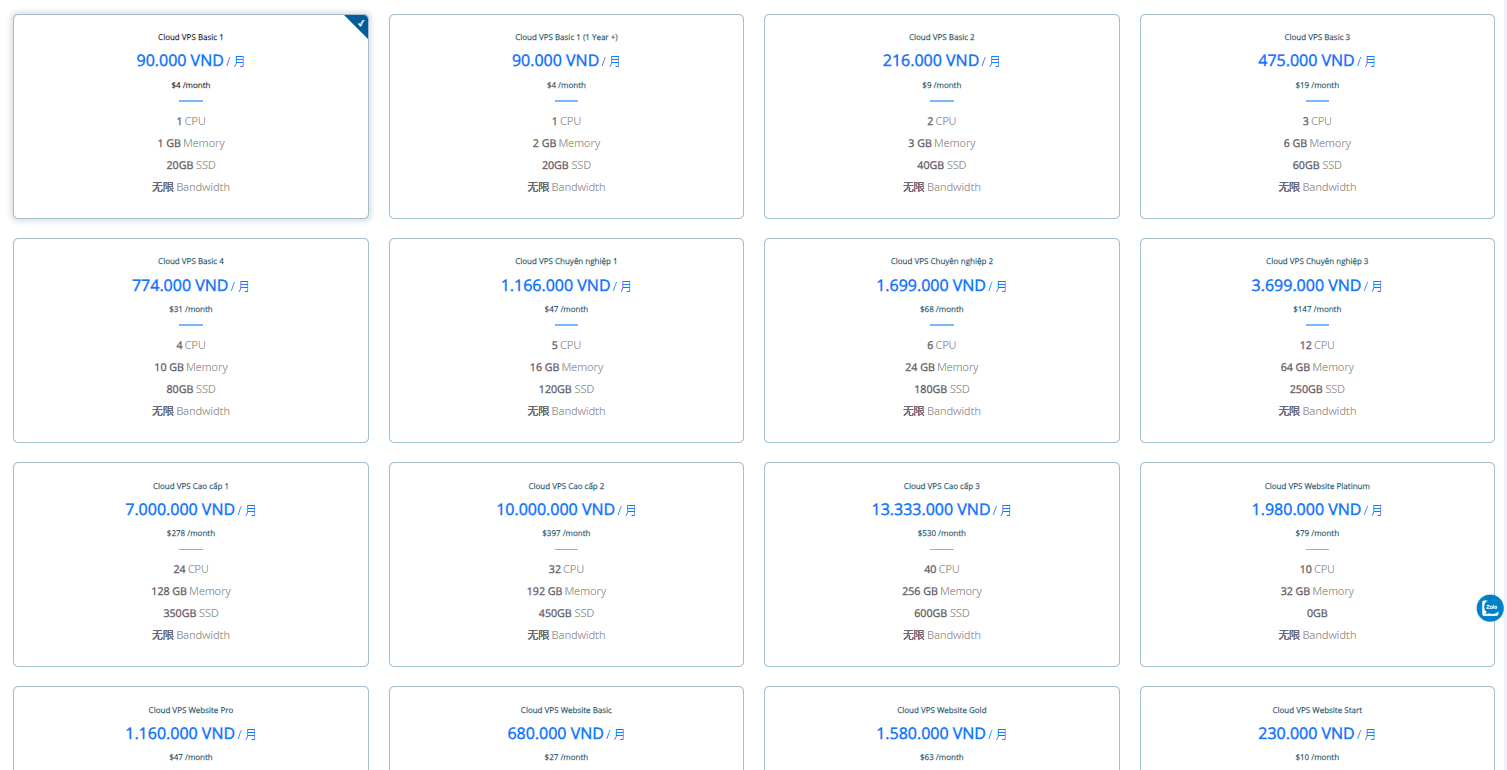Image resolution: width=1507 pixels, height=770 pixels.
Task: Select Cloud VPS Website Platinum plan
Action: (1317, 564)
